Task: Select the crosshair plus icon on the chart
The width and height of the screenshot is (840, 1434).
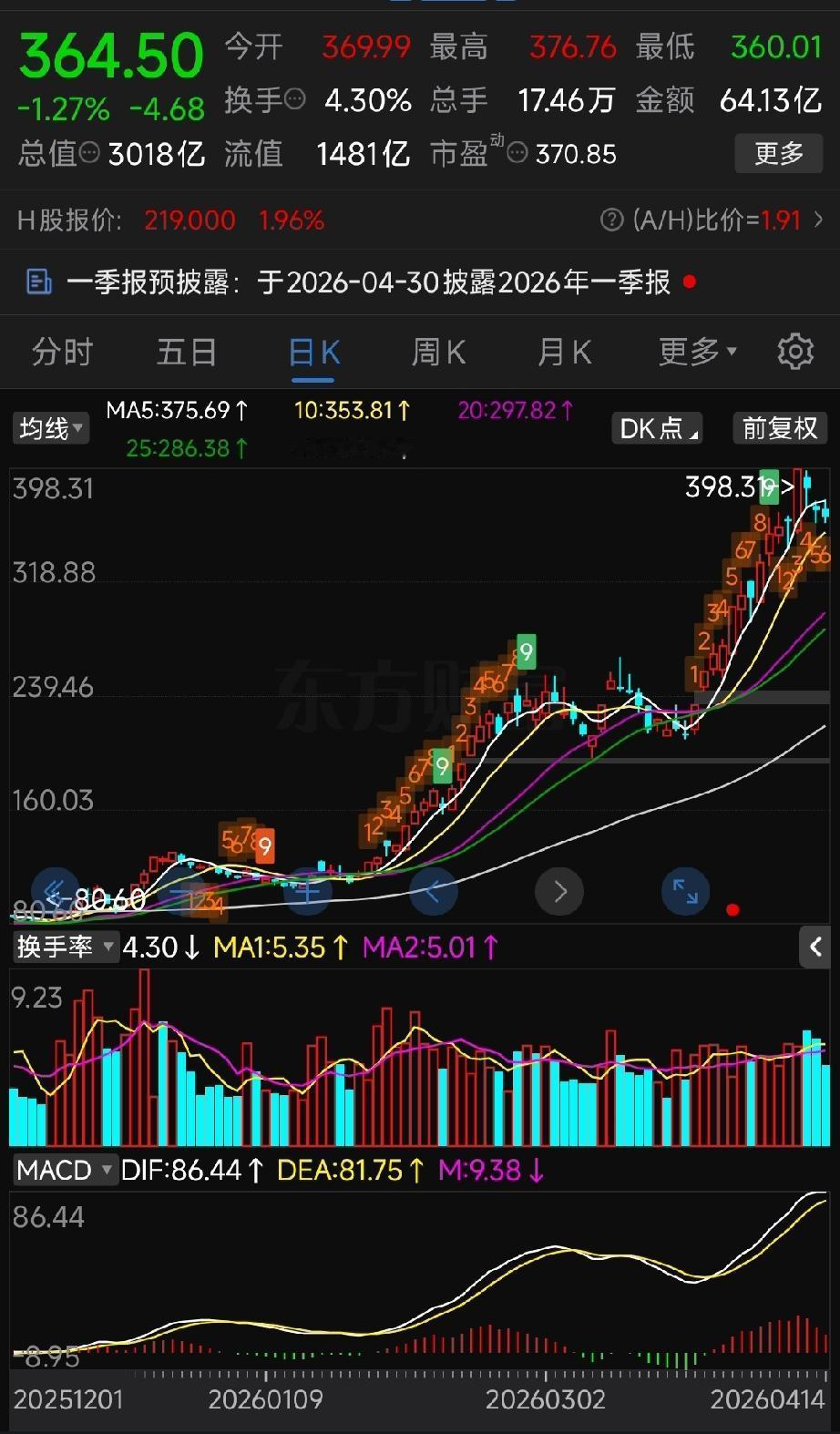Action: [307, 892]
